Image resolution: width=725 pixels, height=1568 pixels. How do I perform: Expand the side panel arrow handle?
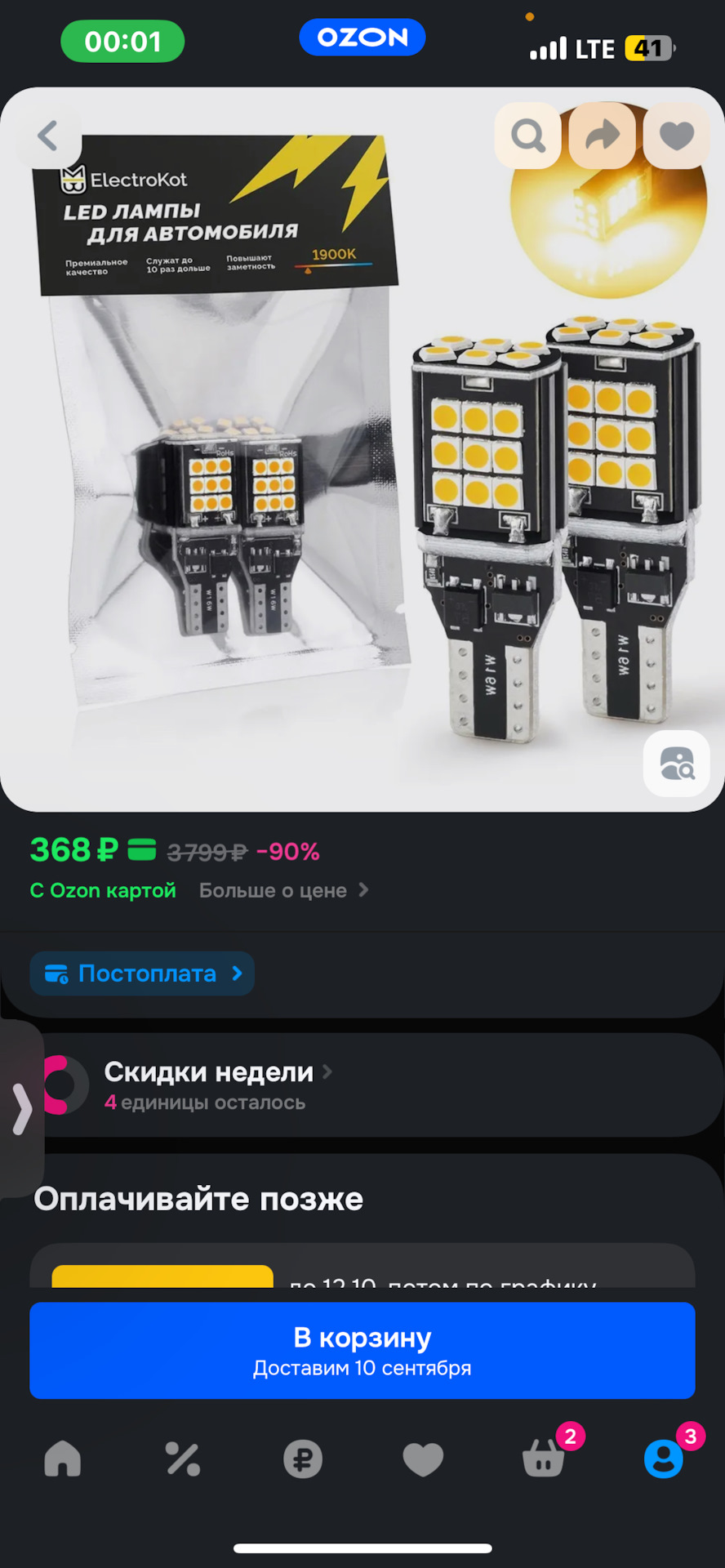pyautogui.click(x=21, y=1109)
